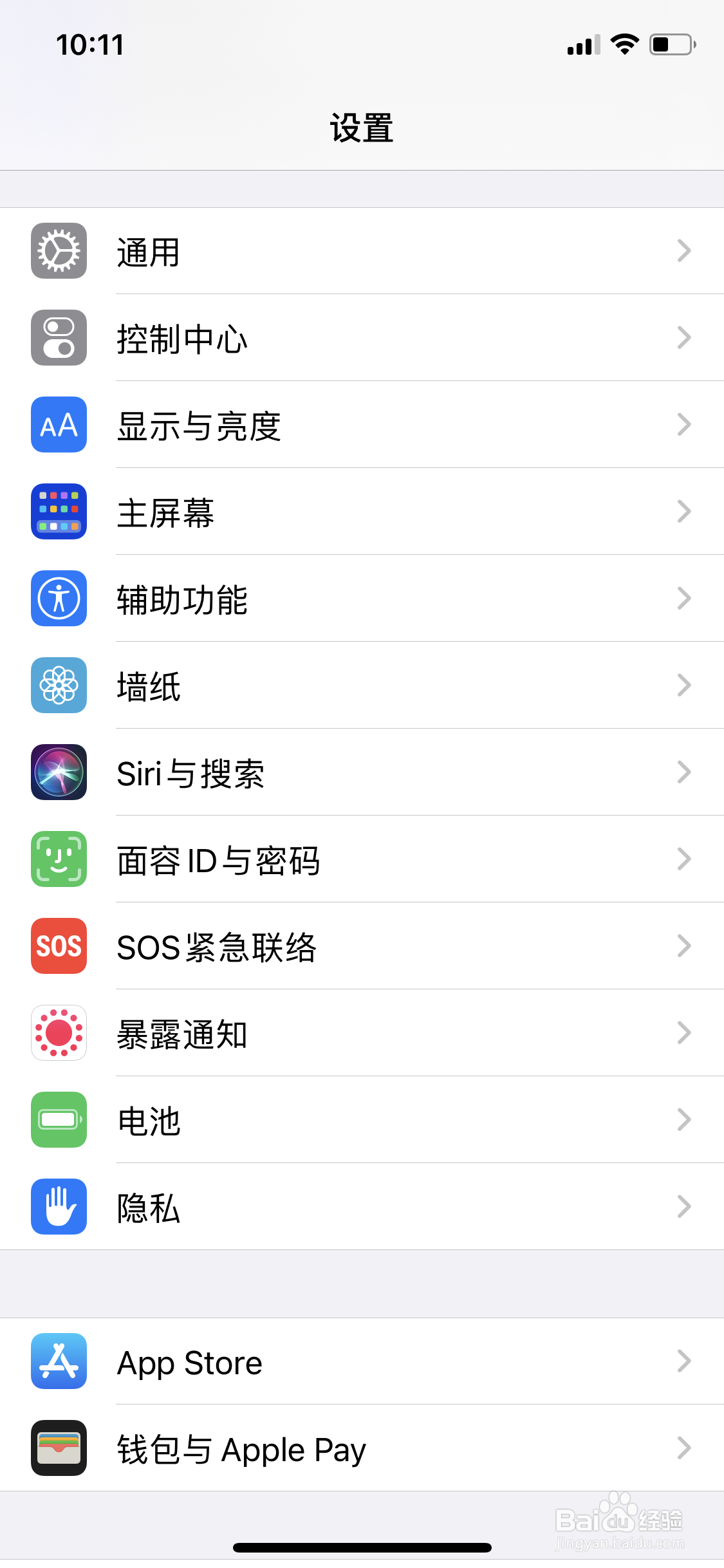Go to 显示与亮度 settings
The width and height of the screenshot is (724, 1568).
tap(362, 425)
